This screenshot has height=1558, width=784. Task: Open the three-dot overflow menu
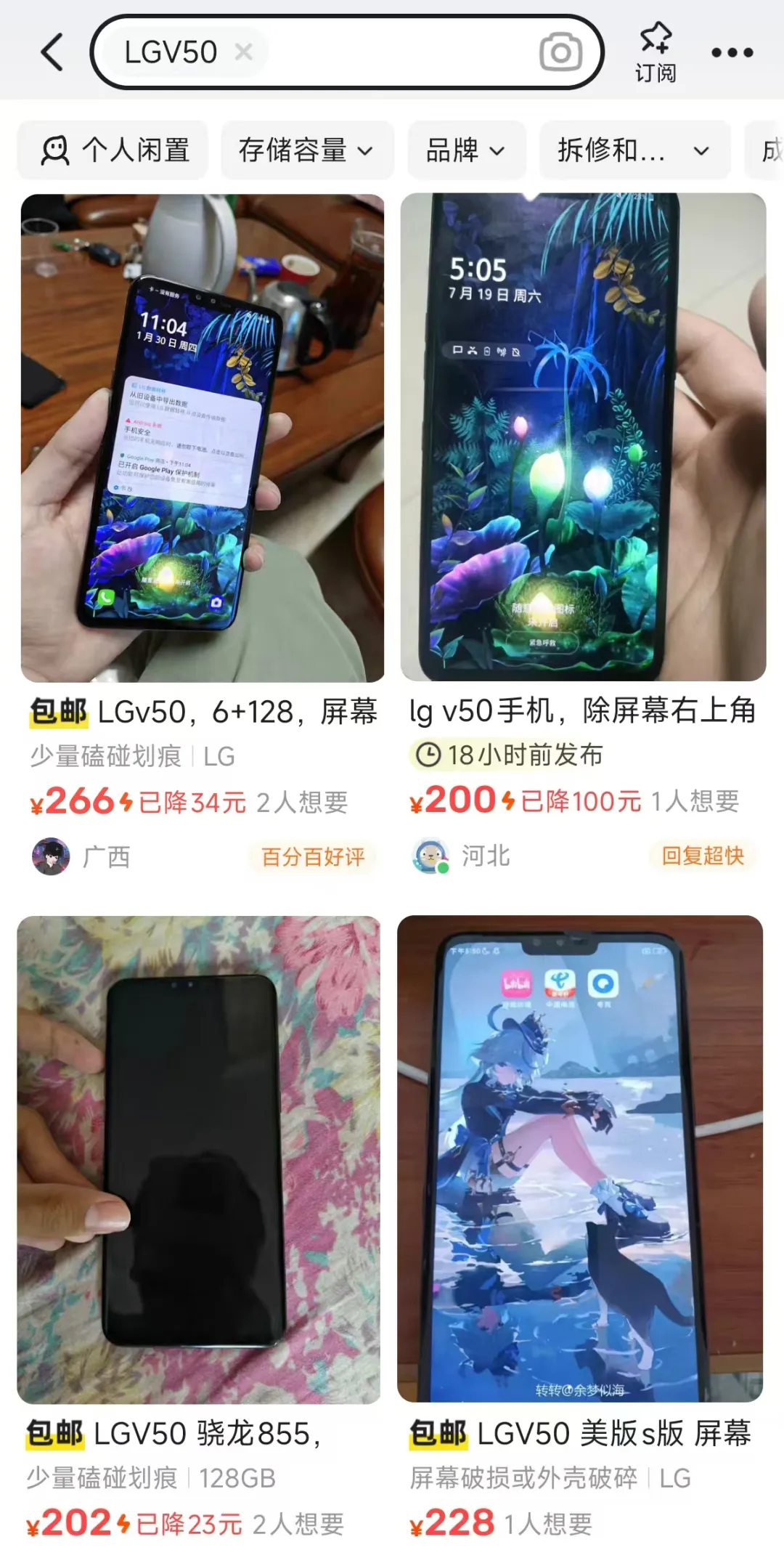(732, 52)
